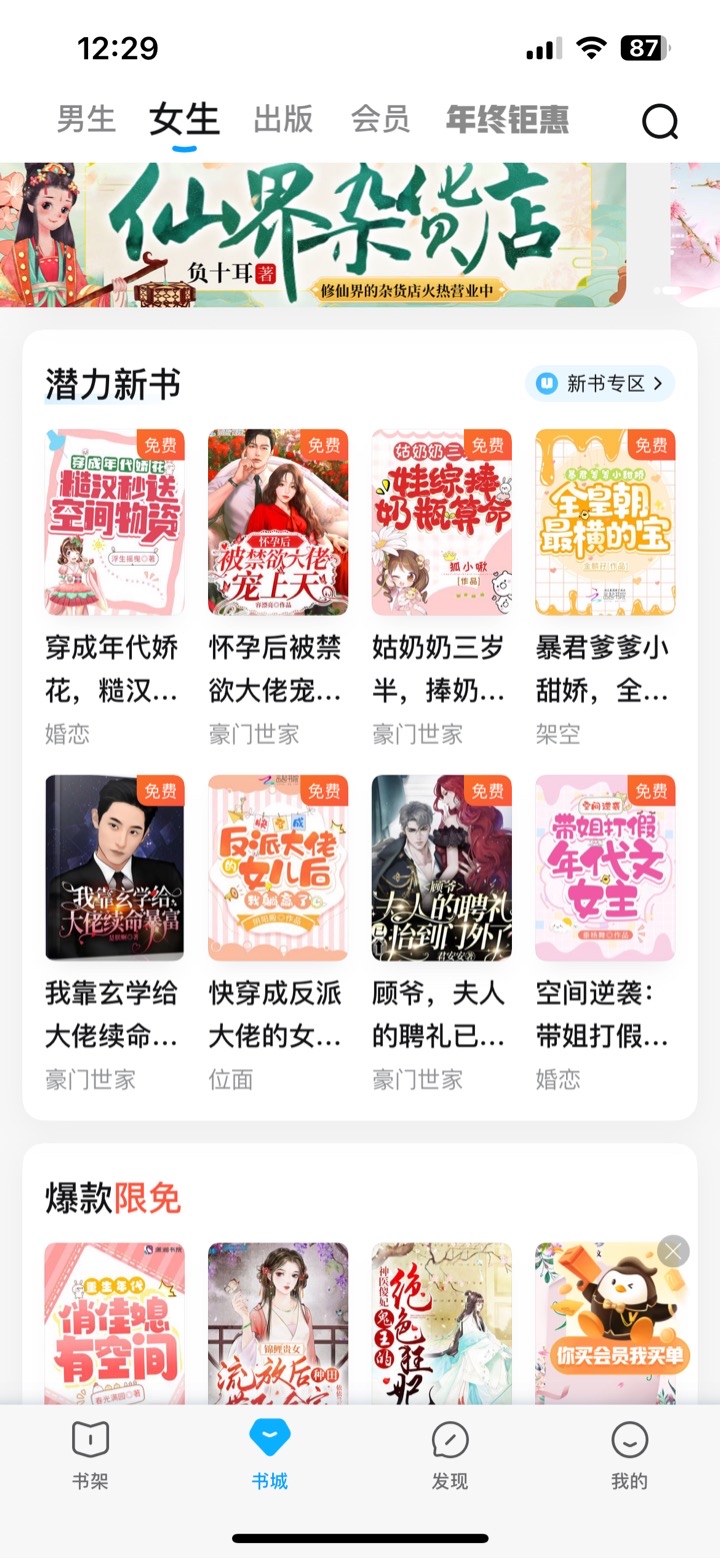The height and width of the screenshot is (1559, 720).
Task: Open the search magnifier icon
Action: (x=659, y=121)
